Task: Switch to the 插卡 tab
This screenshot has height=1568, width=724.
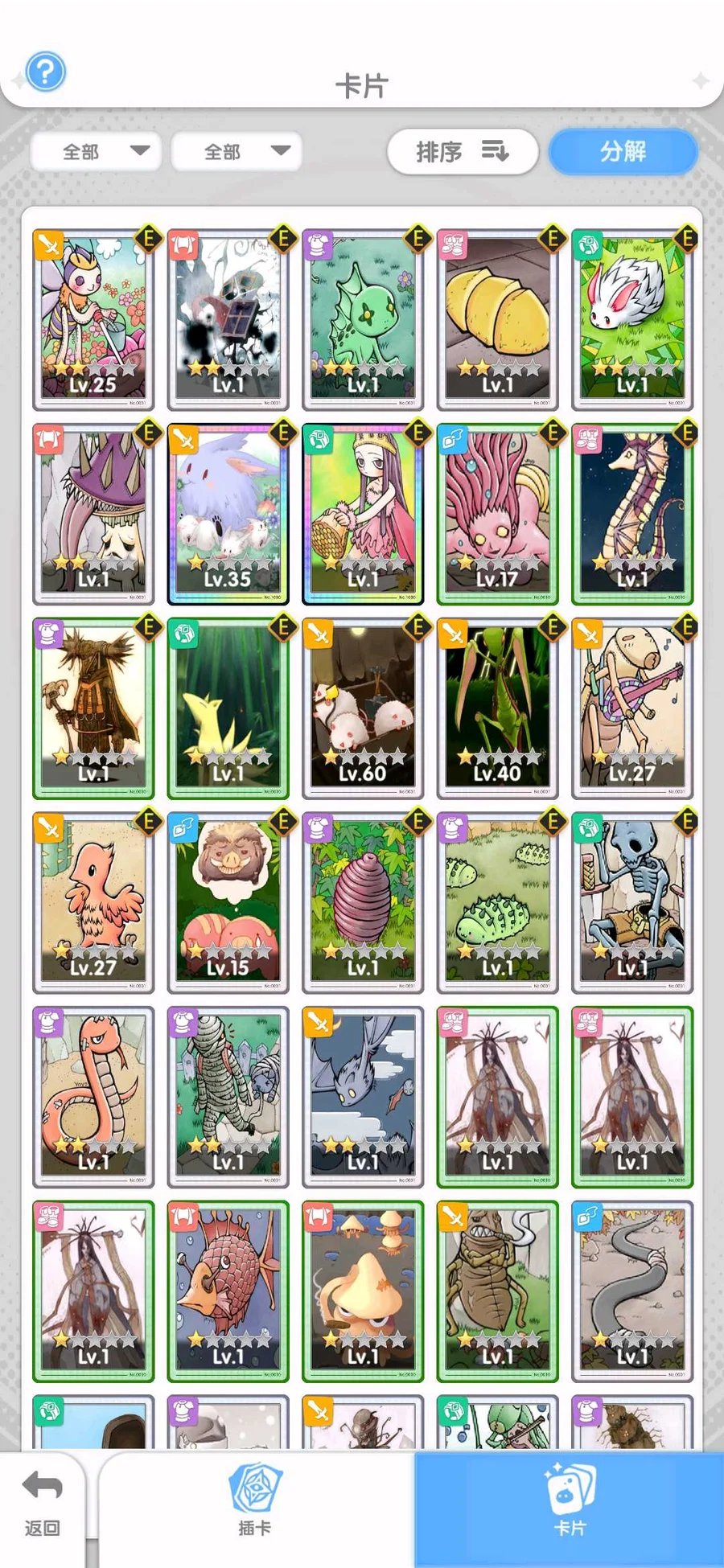Action: pos(255,1504)
